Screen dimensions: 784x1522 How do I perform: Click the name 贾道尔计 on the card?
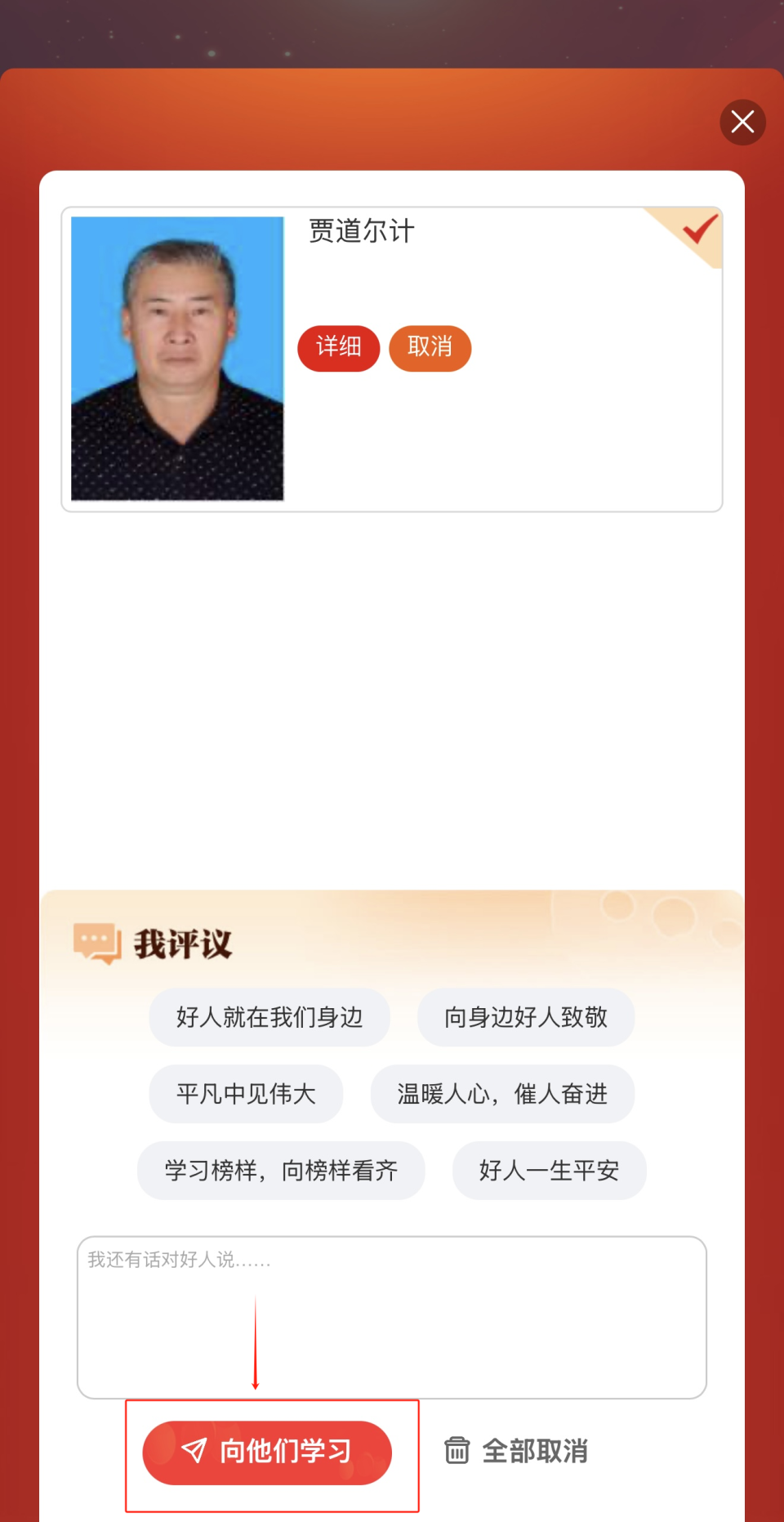(361, 232)
